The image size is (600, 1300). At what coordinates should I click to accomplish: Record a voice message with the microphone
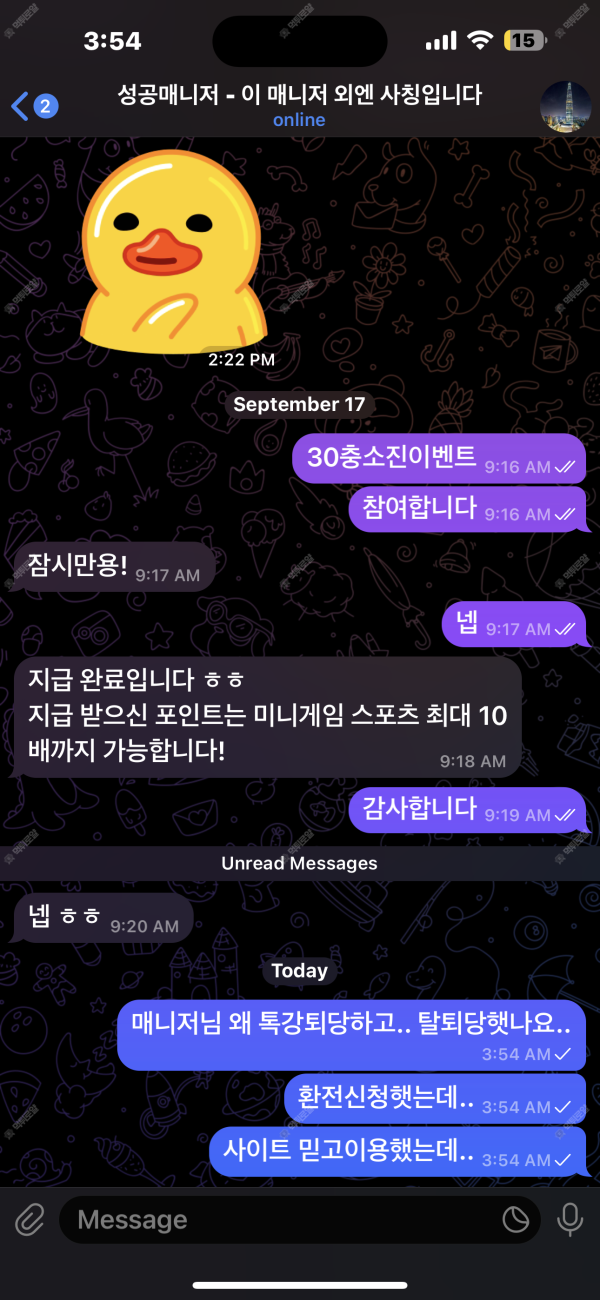(x=570, y=1219)
